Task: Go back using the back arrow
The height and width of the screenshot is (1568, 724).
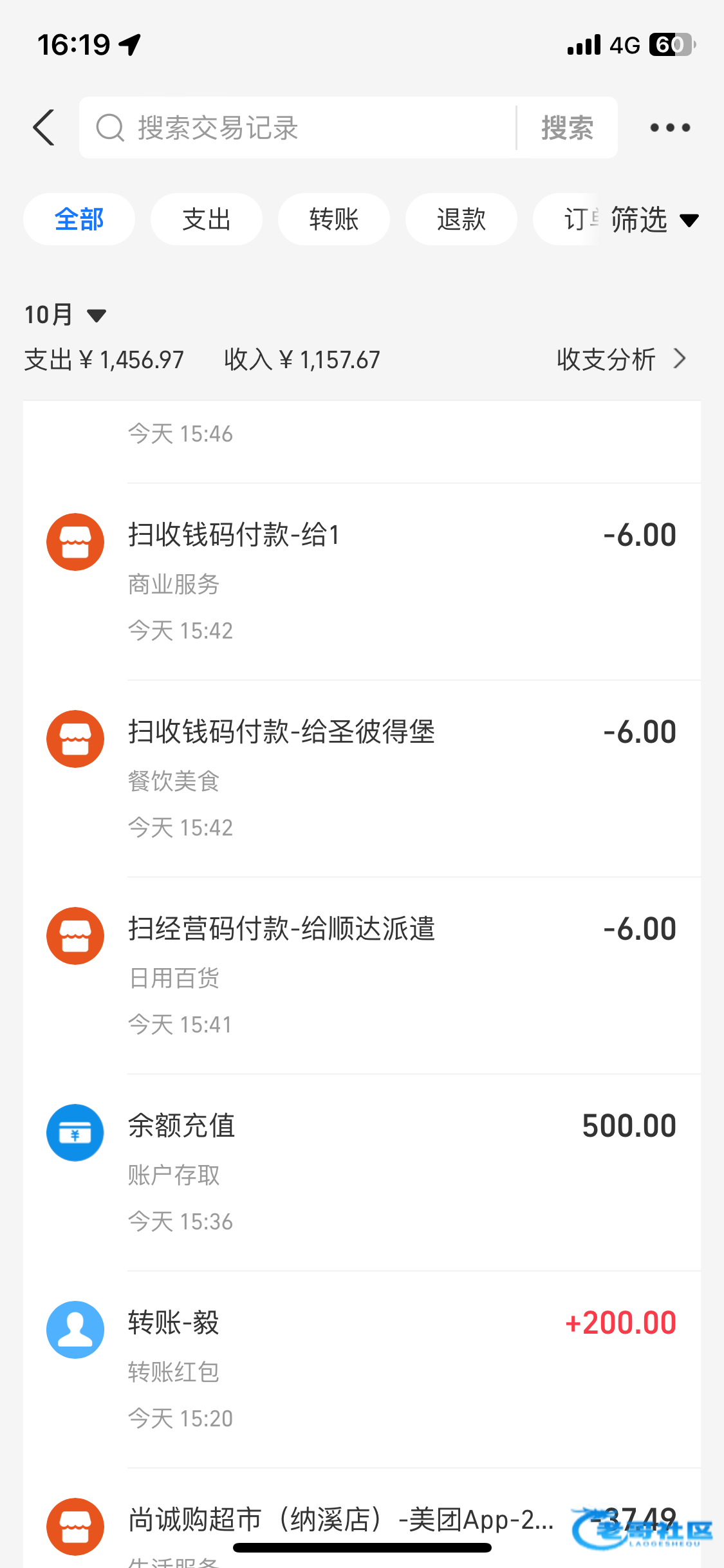Action: (x=44, y=127)
